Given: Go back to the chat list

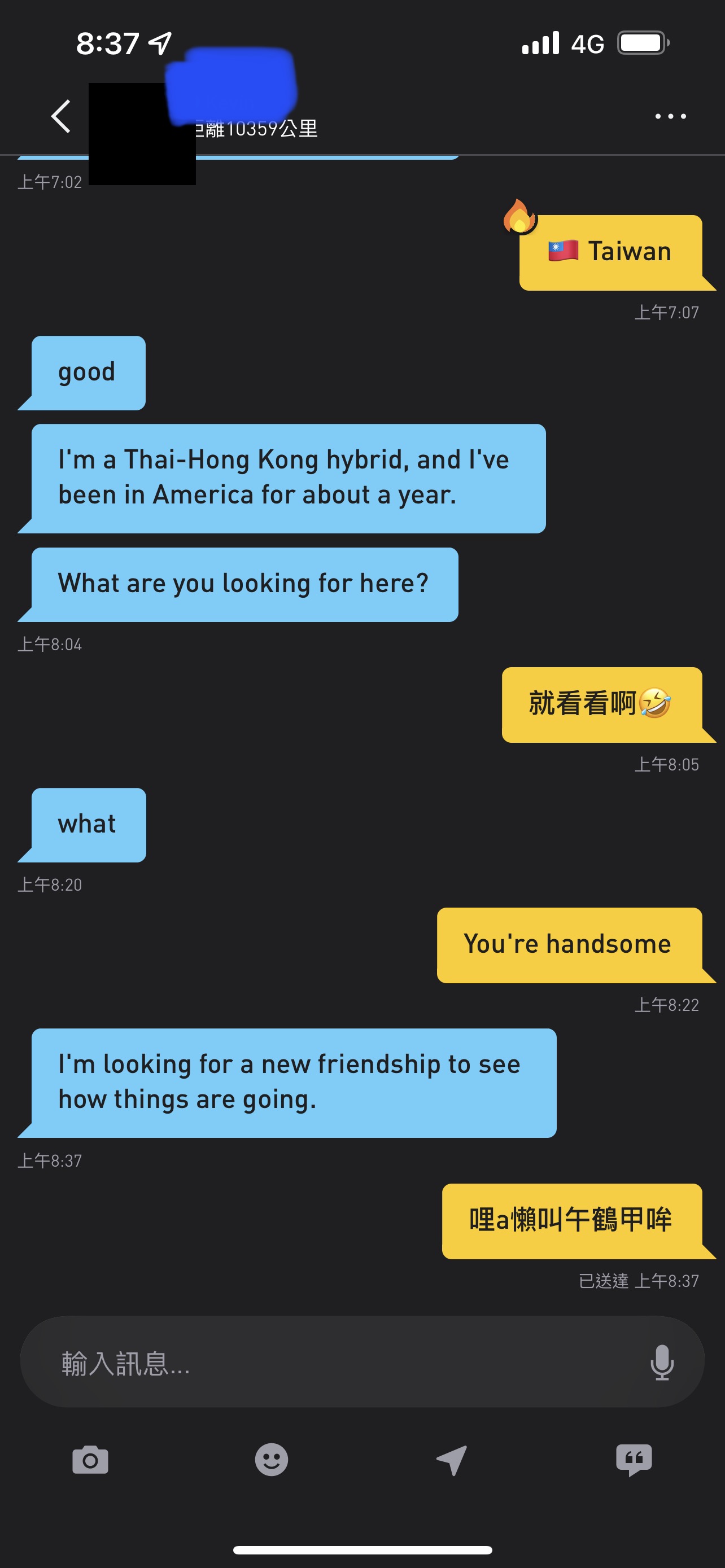Looking at the screenshot, I should 61,116.
